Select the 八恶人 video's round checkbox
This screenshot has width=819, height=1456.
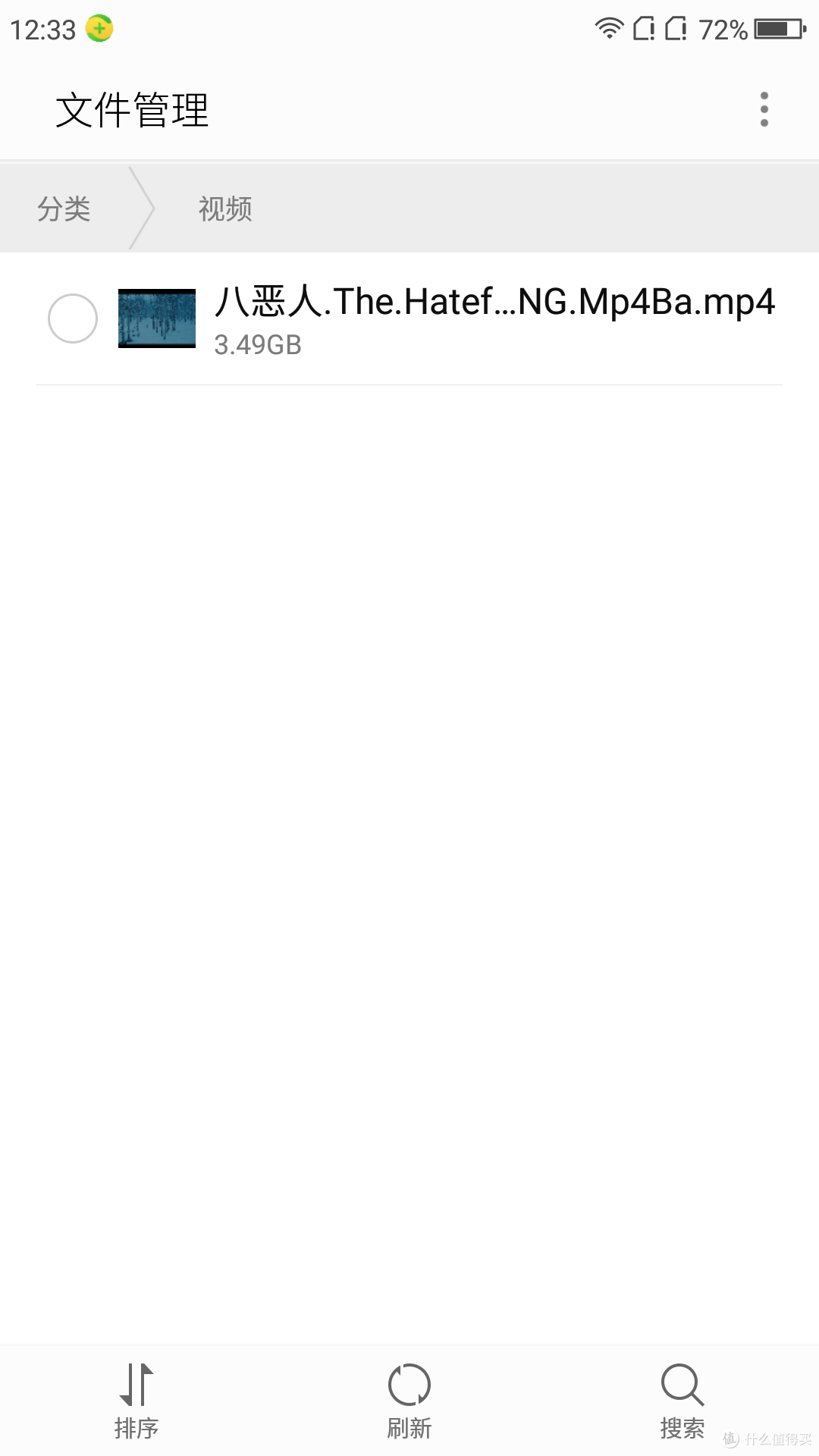point(73,318)
